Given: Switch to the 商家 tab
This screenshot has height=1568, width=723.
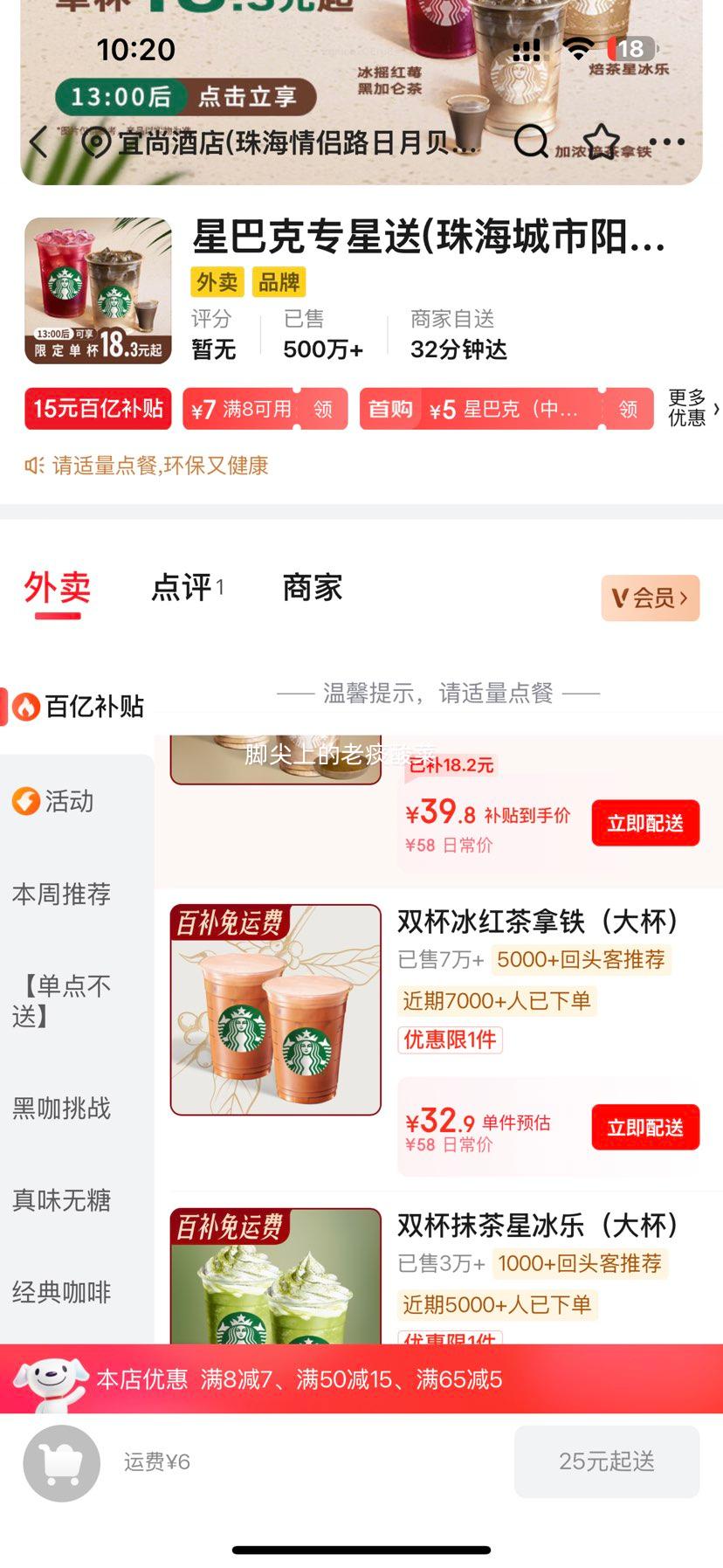Looking at the screenshot, I should [x=312, y=588].
